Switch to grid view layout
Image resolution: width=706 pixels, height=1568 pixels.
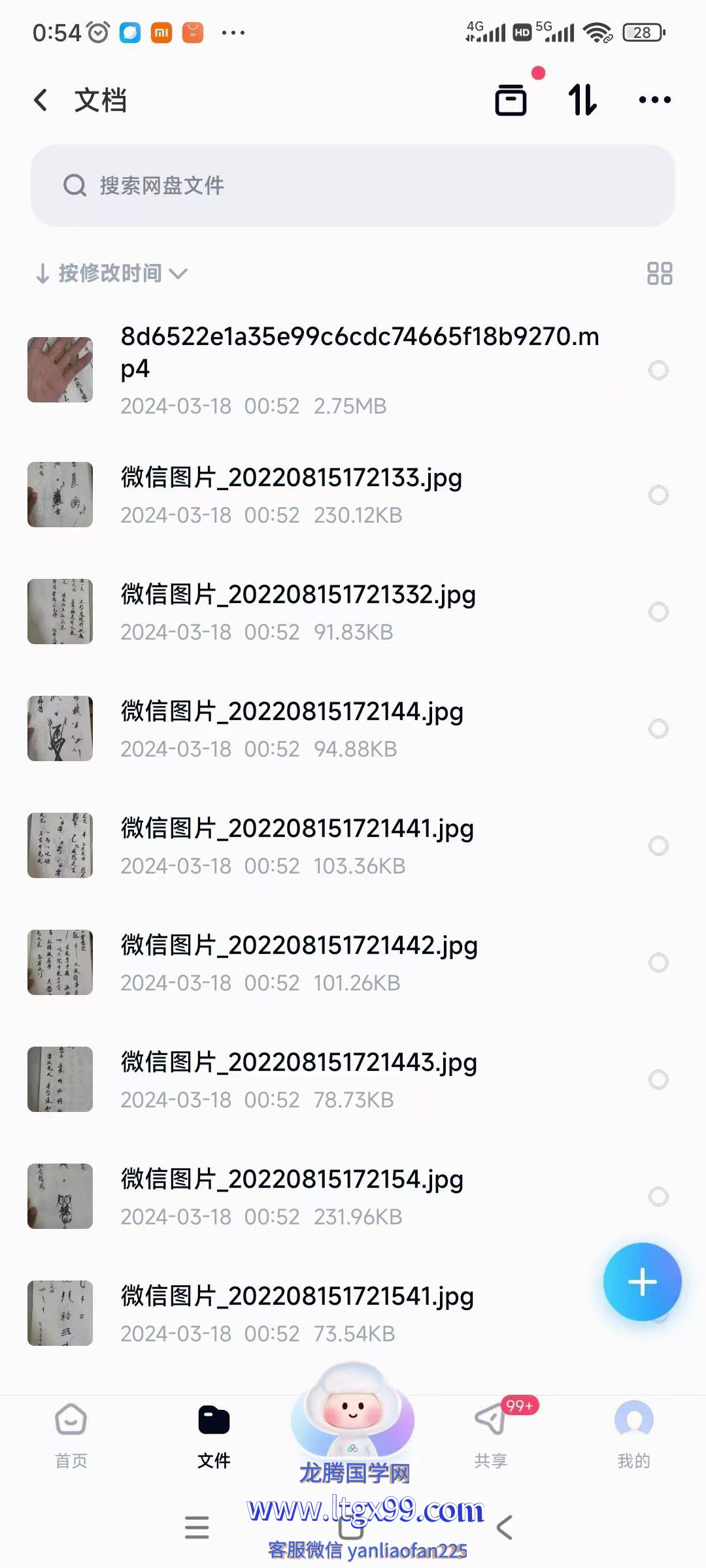pyautogui.click(x=659, y=273)
